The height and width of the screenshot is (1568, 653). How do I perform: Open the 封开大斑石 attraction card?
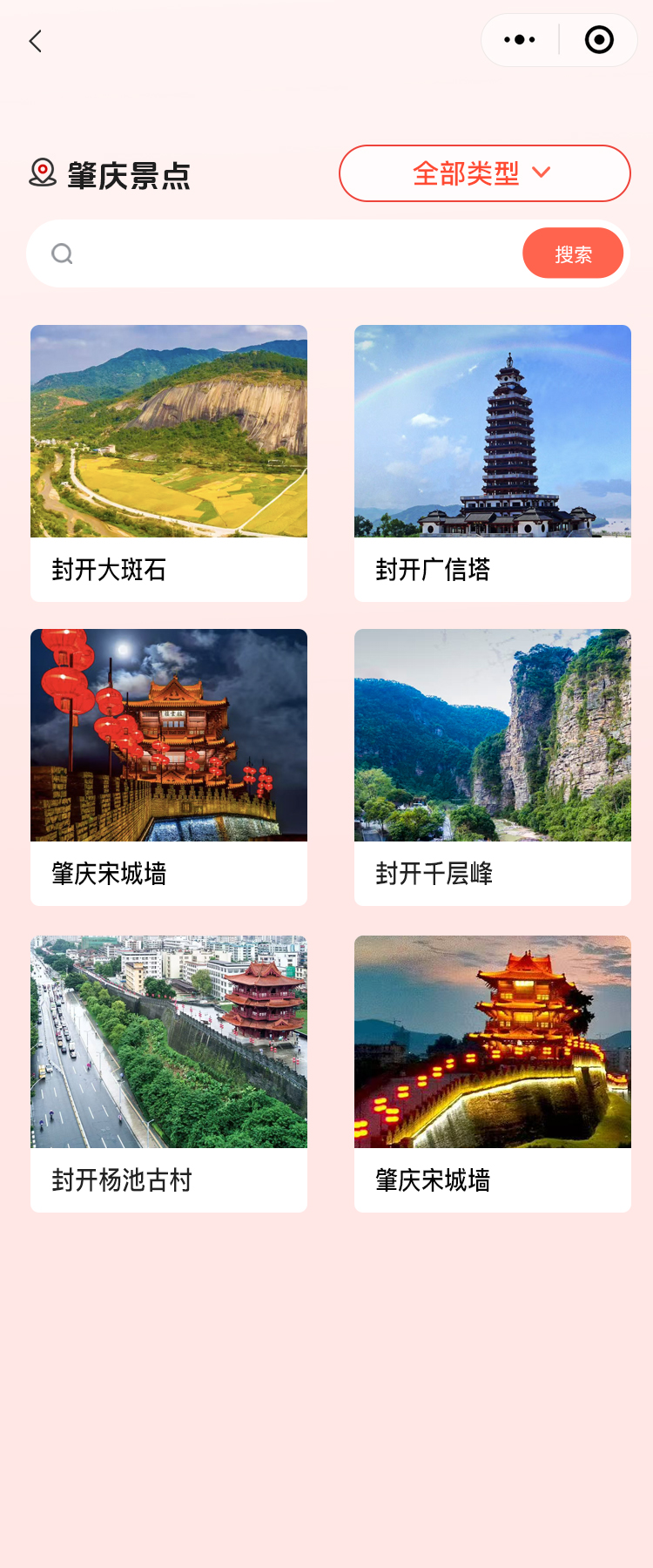[169, 463]
